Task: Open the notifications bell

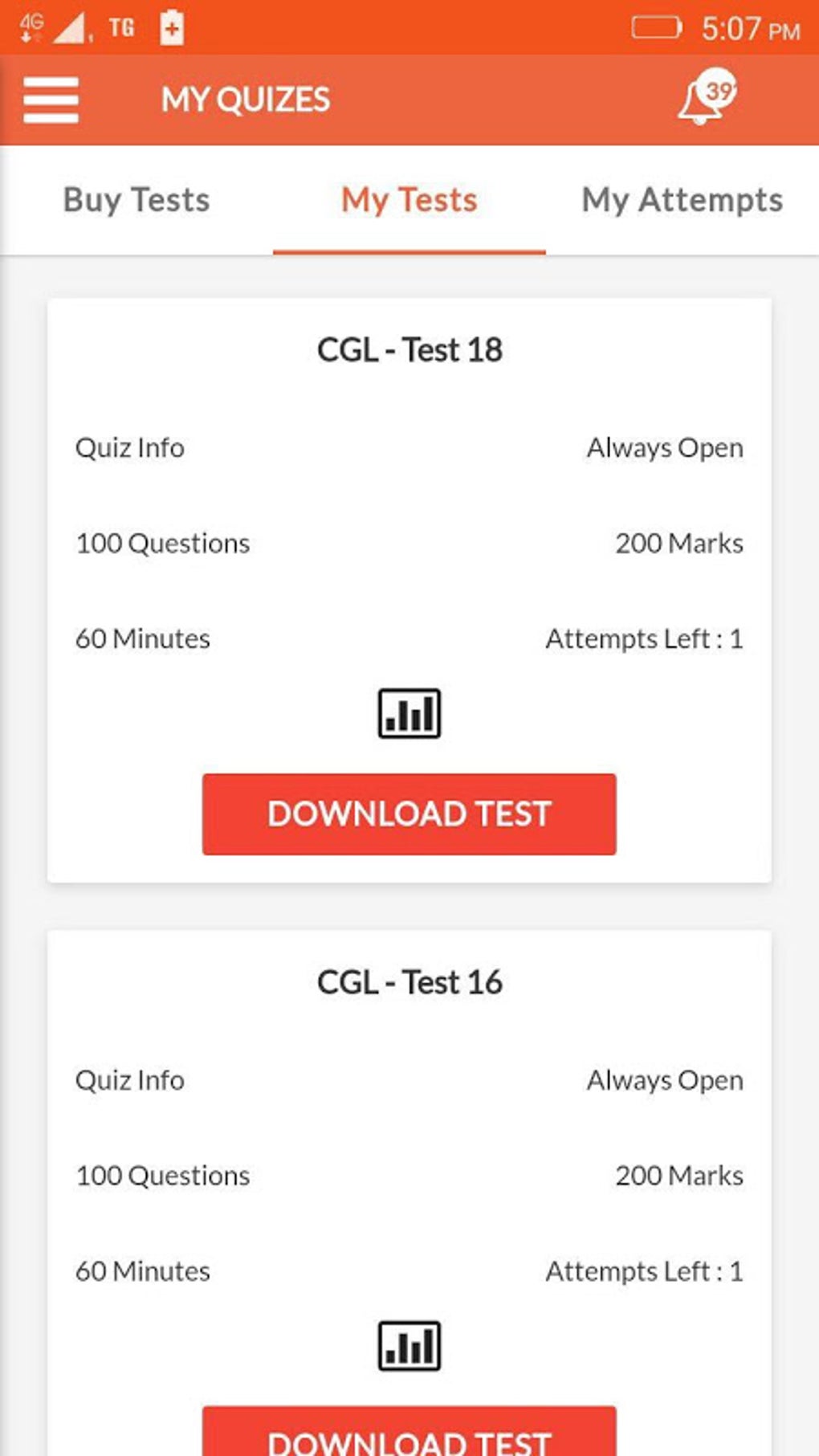Action: (706, 98)
